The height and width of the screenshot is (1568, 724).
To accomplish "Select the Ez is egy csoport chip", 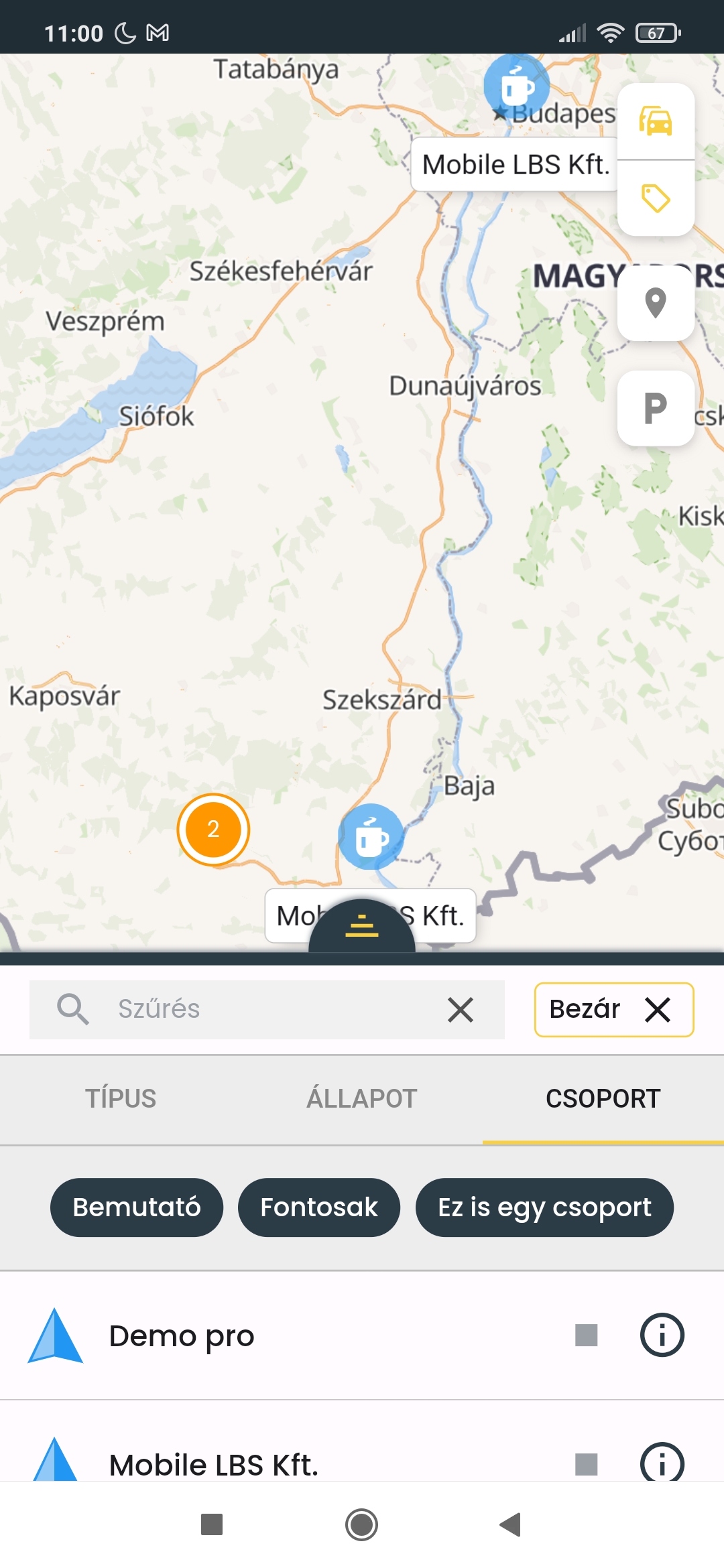I will pyautogui.click(x=544, y=1207).
